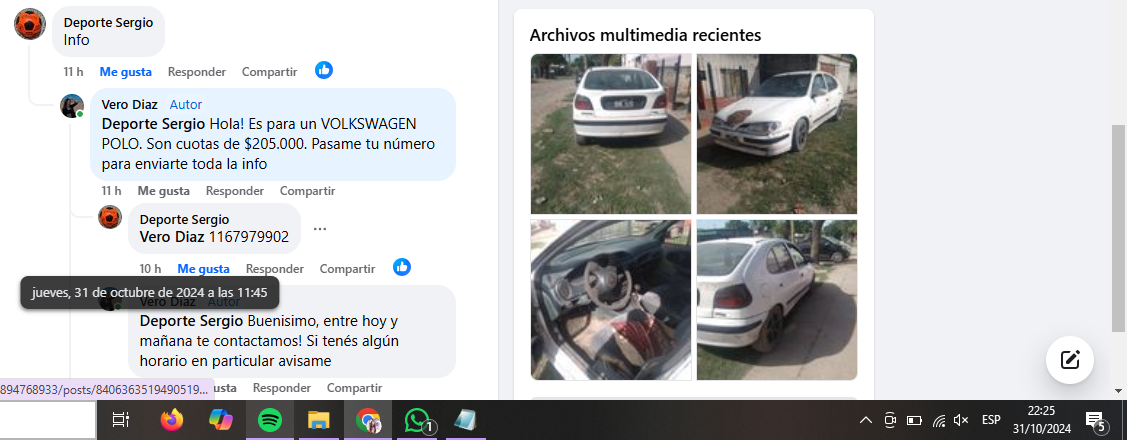Open the white car front view photo
Viewport: 1127px width, 440px height.
click(777, 133)
